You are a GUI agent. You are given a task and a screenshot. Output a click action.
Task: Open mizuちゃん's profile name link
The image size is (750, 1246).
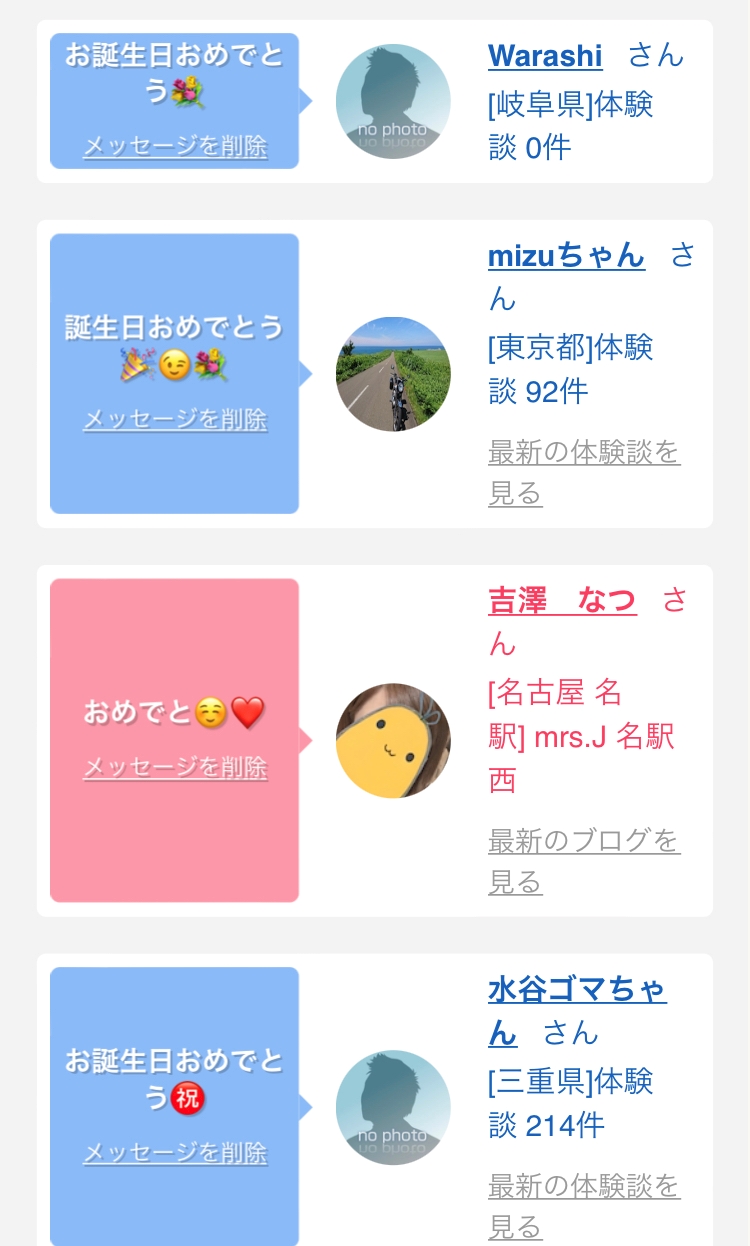point(566,256)
